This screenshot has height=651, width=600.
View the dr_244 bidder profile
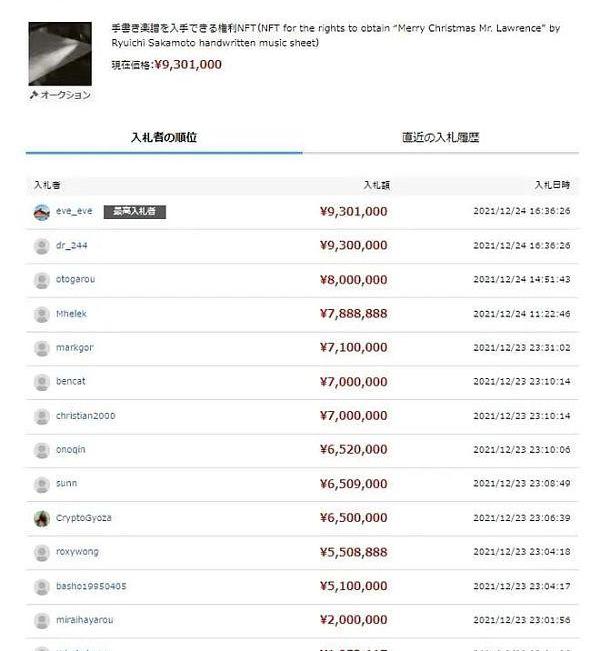tap(71, 245)
